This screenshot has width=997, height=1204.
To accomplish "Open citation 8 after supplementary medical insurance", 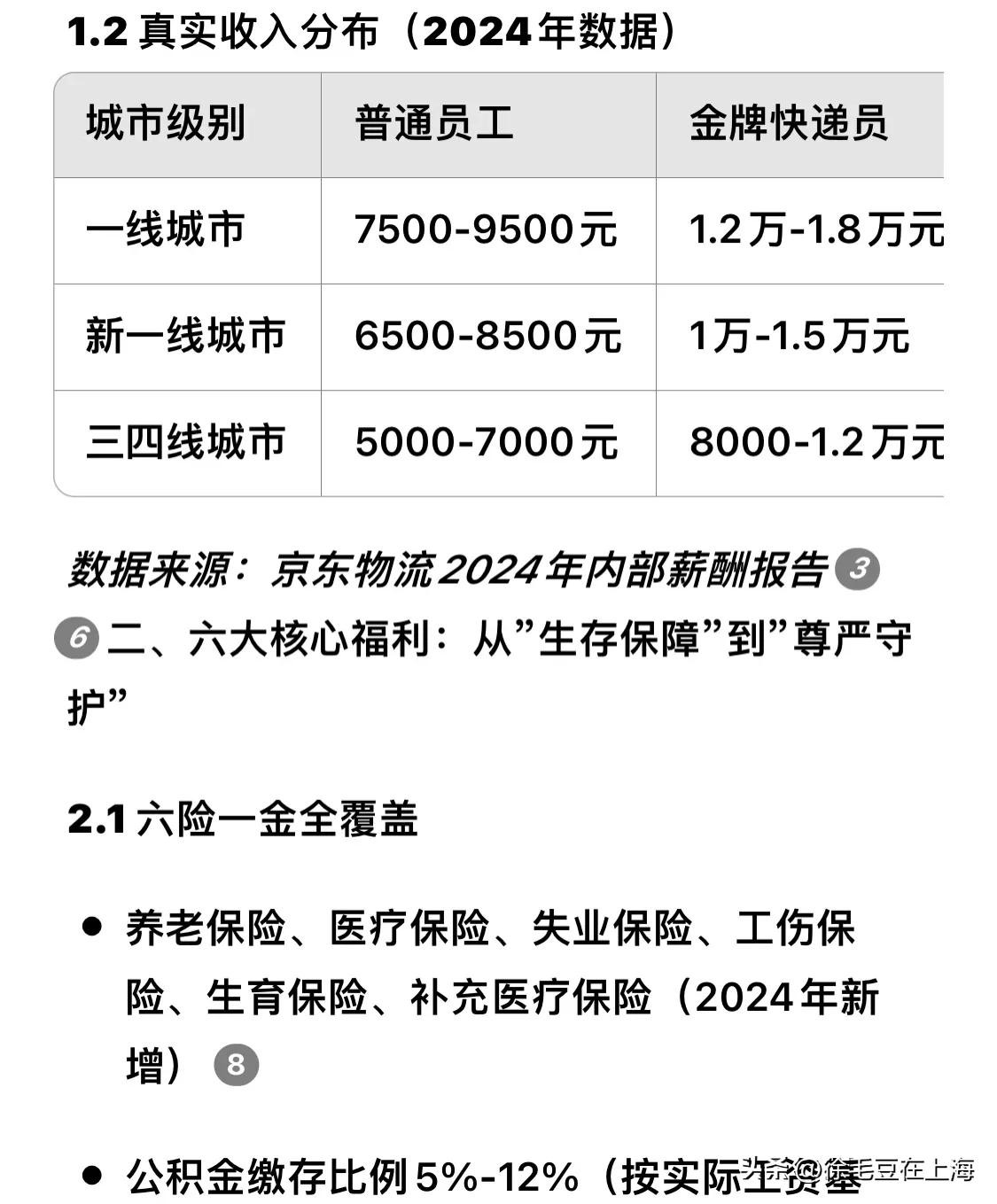I will tap(236, 1064).
